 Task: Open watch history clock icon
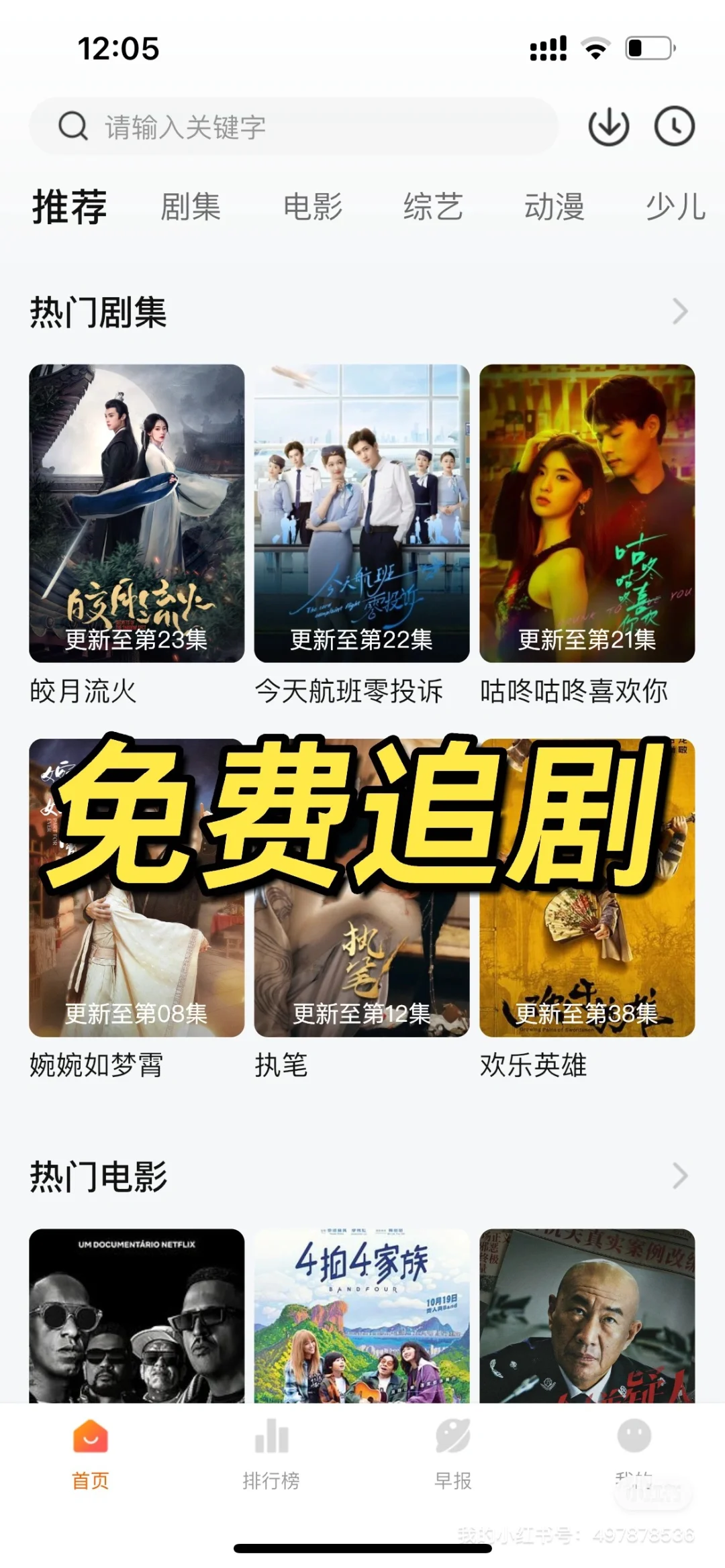pos(674,126)
